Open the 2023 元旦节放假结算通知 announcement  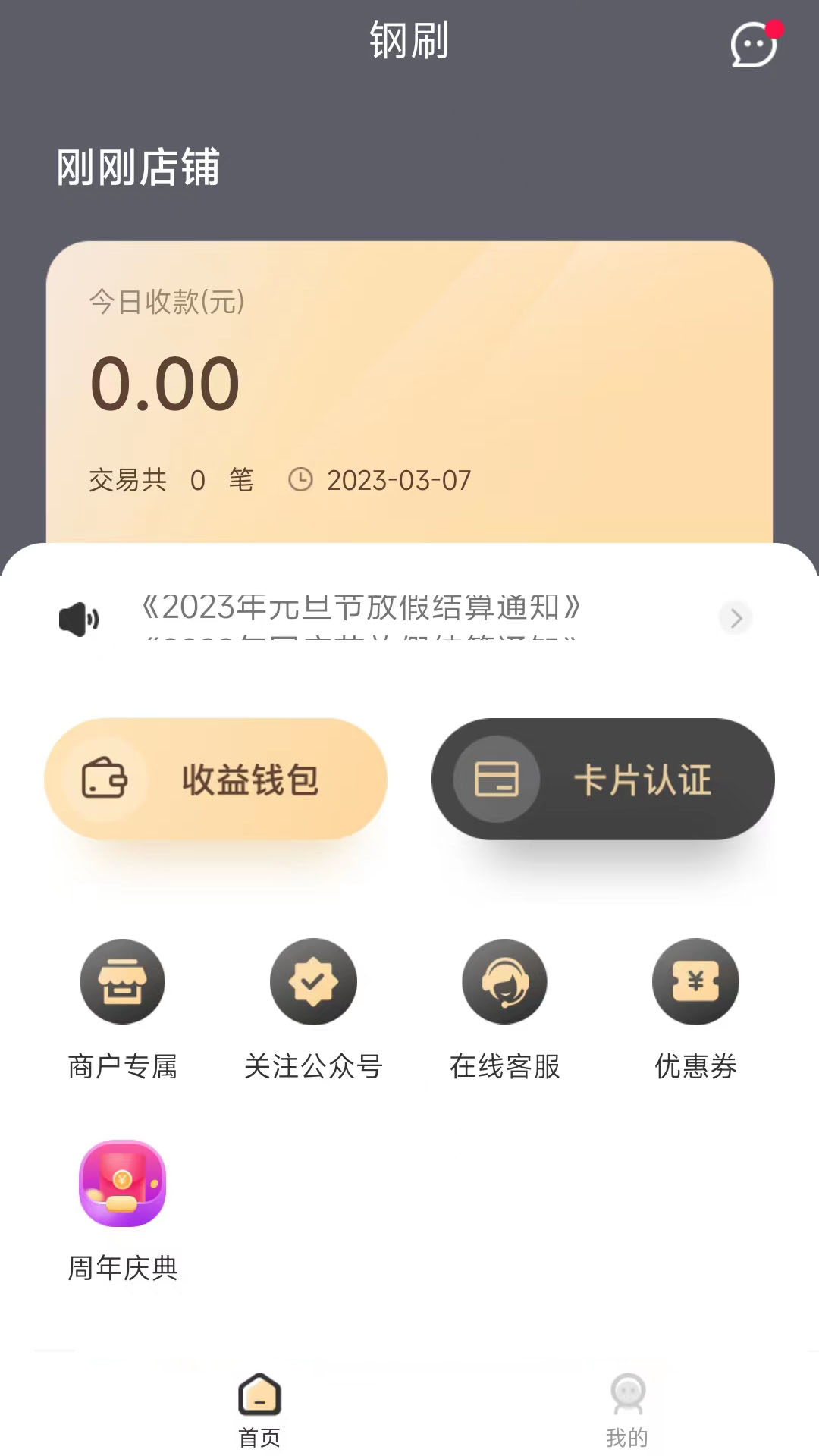361,607
